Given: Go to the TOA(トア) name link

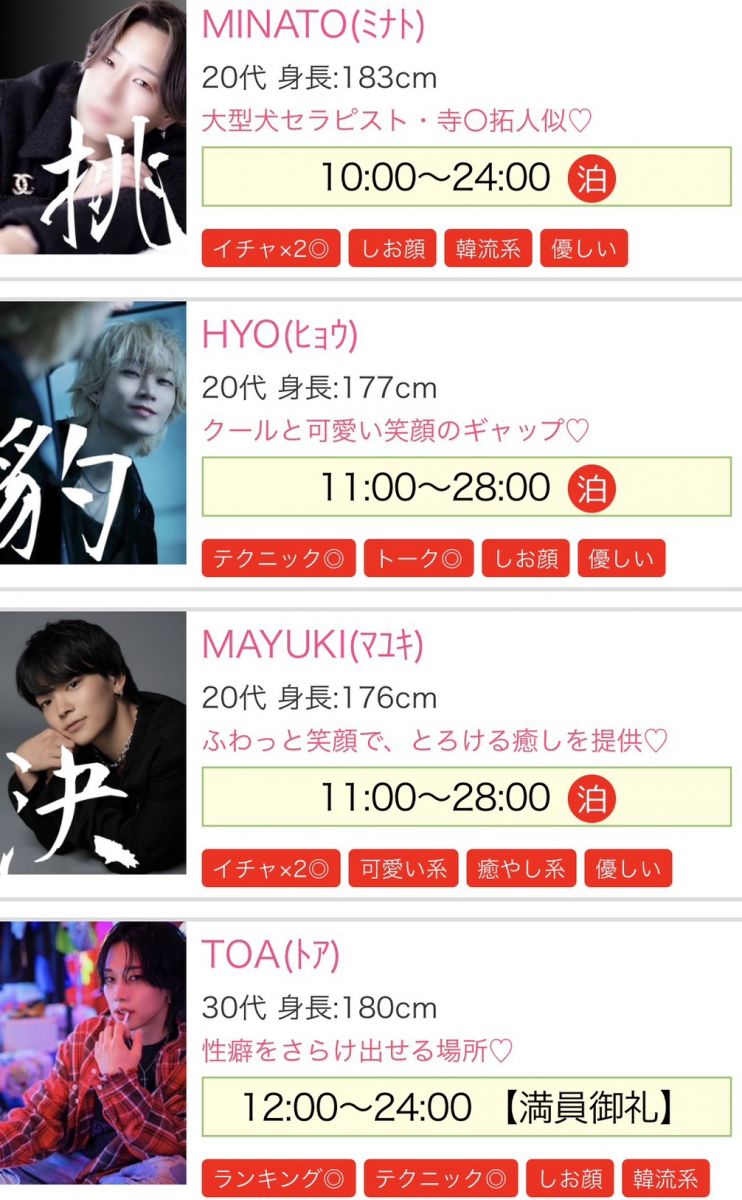Looking at the screenshot, I should coord(271,956).
